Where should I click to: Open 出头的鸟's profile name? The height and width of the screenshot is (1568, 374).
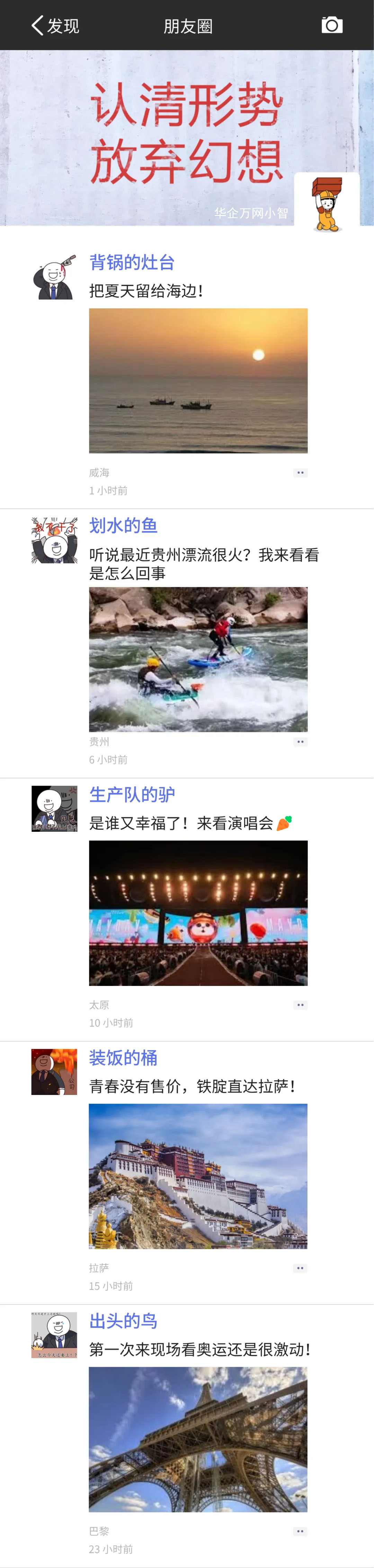point(123,1320)
